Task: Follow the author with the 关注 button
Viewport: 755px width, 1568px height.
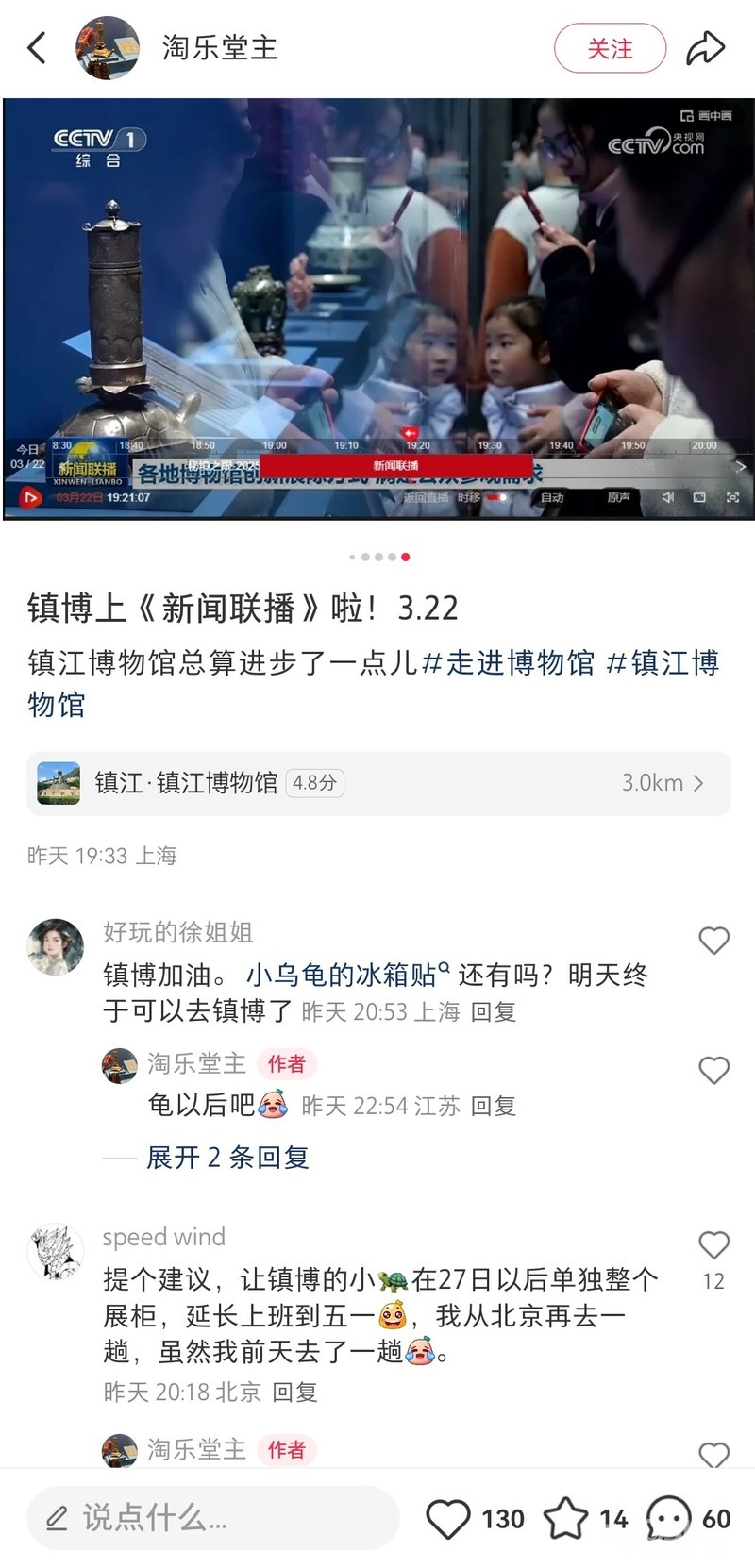Action: point(610,48)
